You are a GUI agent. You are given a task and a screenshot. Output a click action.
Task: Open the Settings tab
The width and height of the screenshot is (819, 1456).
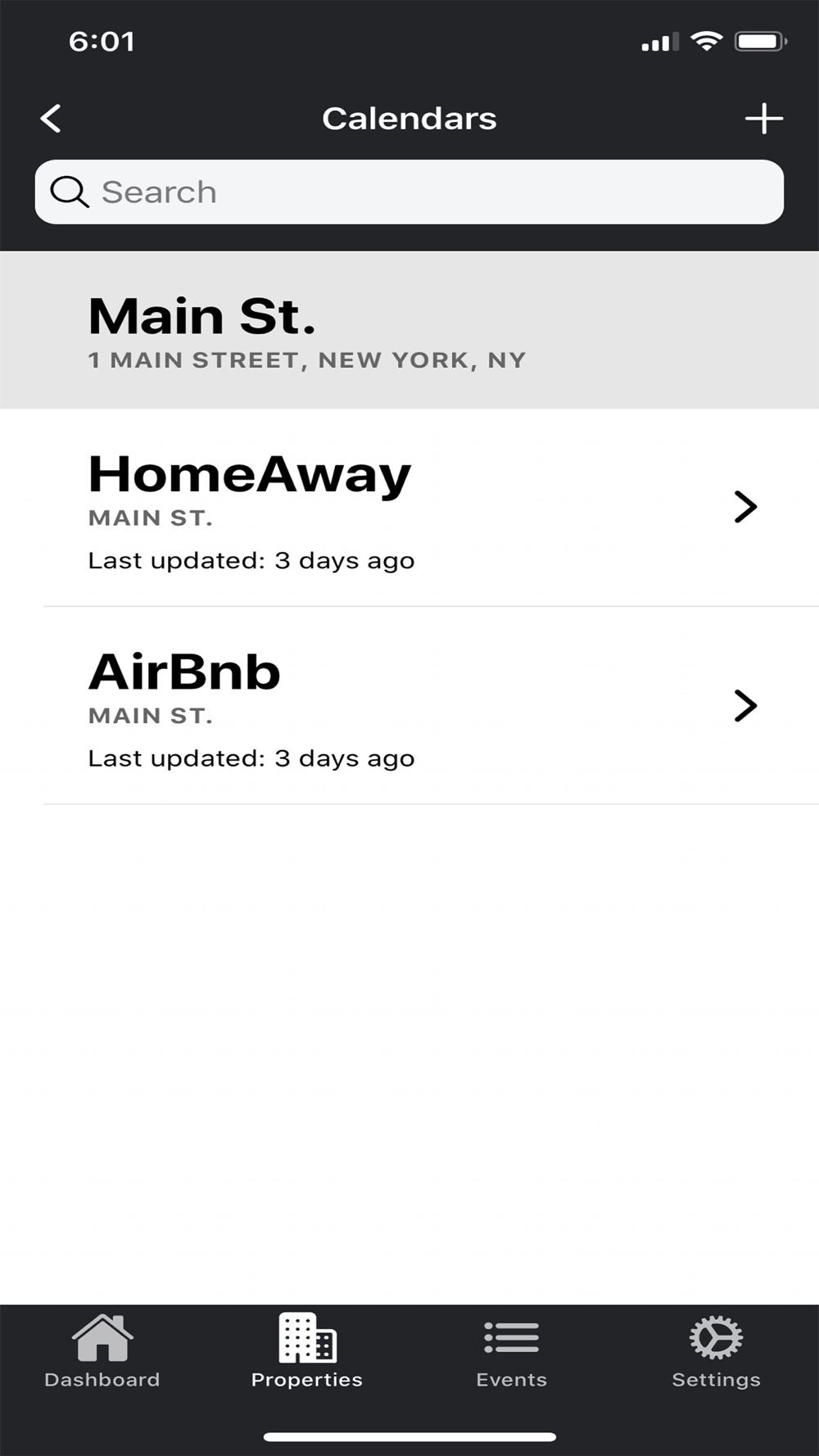tap(717, 1351)
